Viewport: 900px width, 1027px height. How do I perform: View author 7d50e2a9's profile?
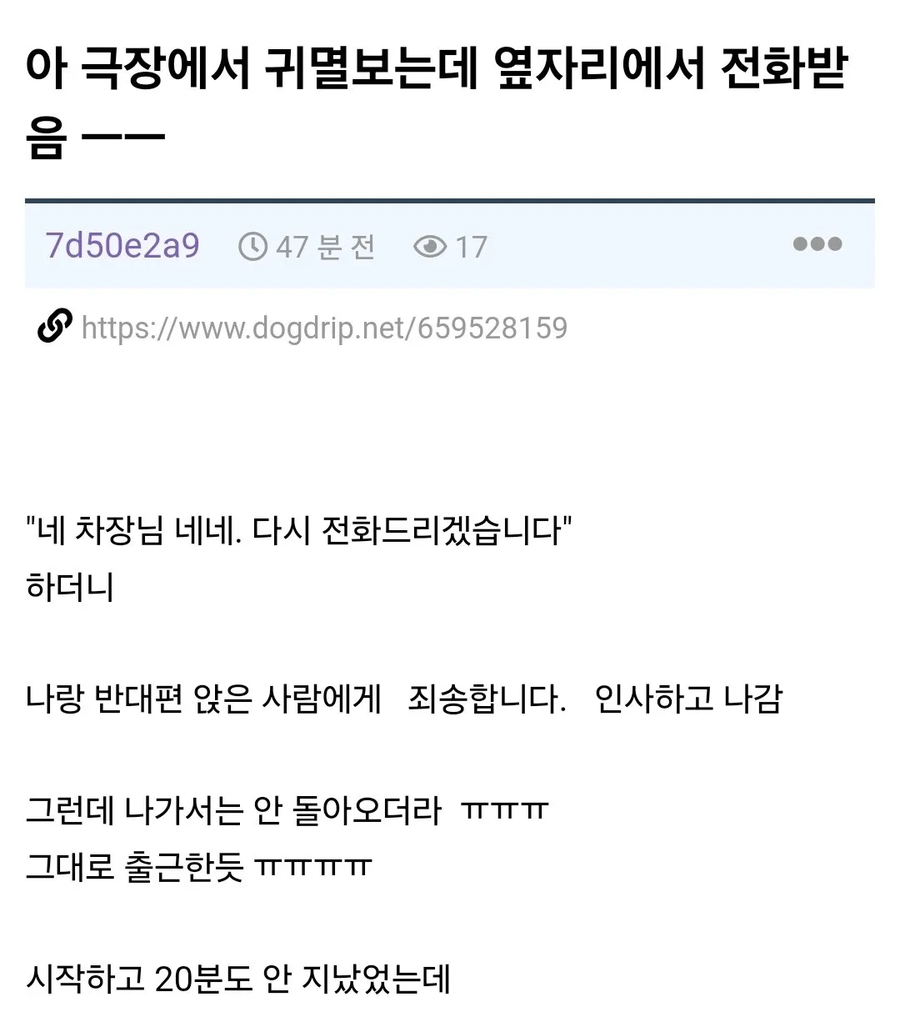[x=122, y=246]
